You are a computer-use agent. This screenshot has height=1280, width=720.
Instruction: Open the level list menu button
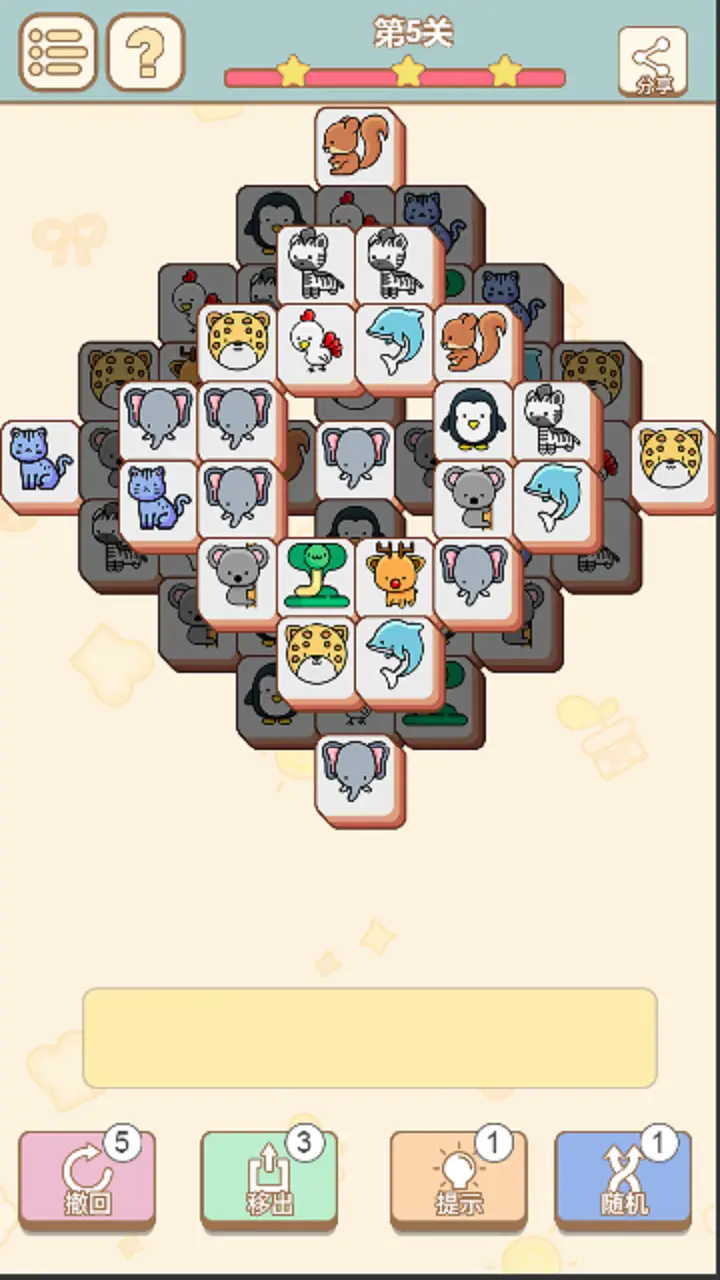click(58, 51)
